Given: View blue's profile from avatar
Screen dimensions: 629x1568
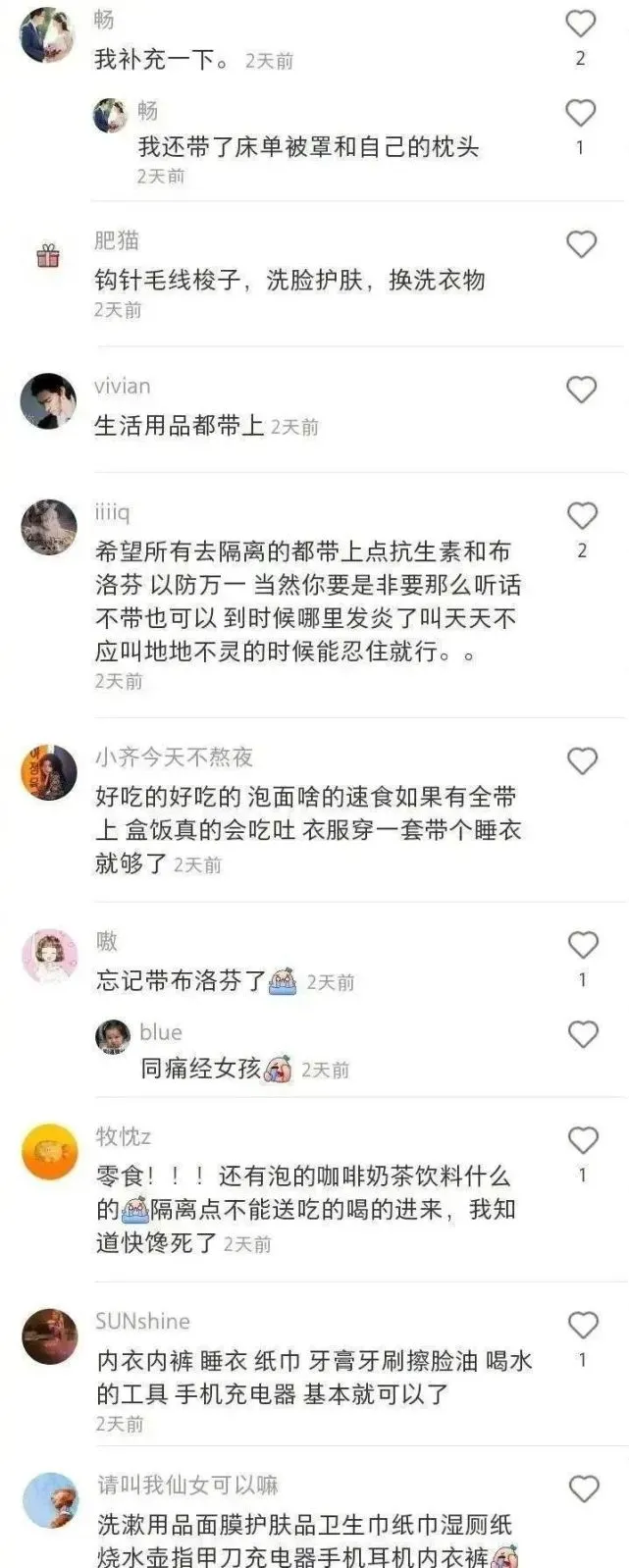Looking at the screenshot, I should tap(112, 1037).
